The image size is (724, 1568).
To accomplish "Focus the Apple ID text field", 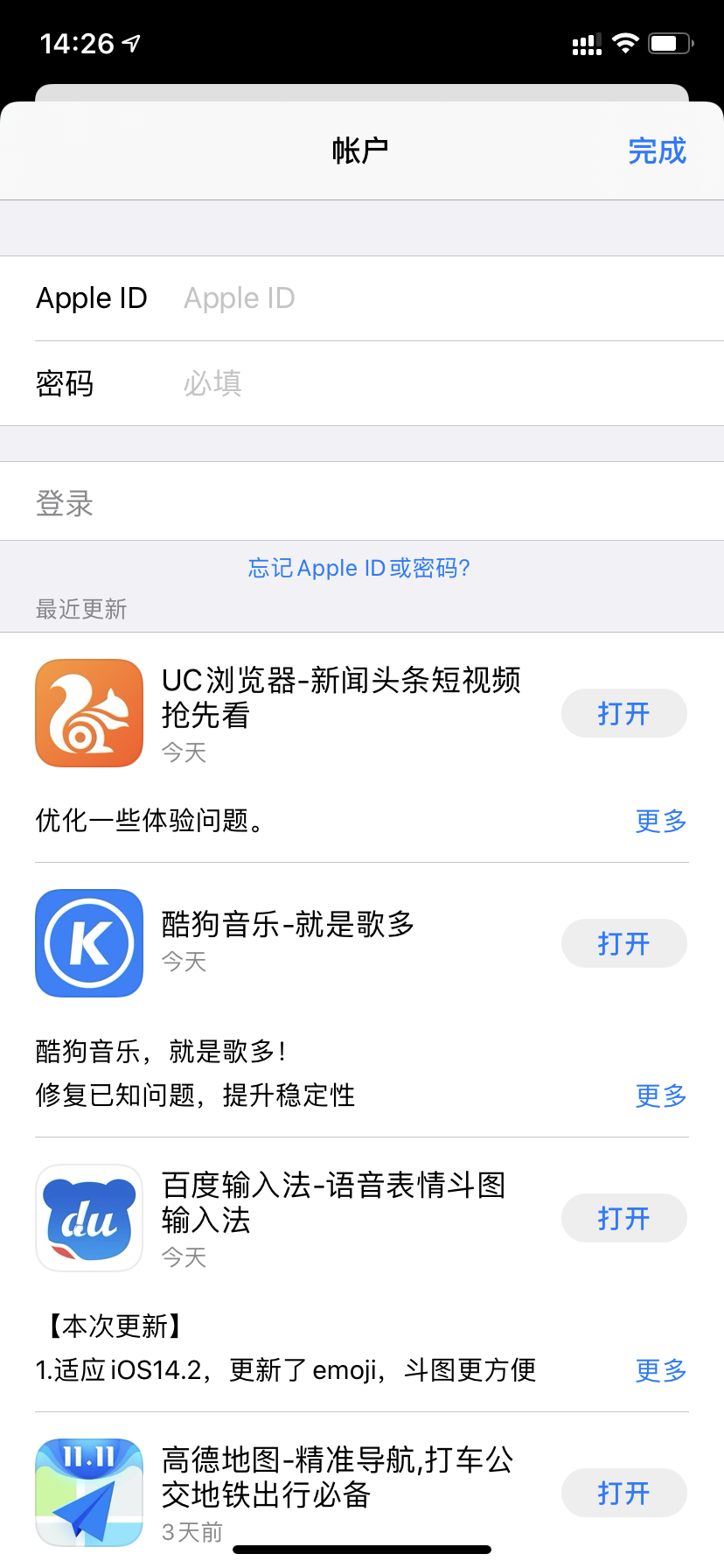I will click(437, 298).
